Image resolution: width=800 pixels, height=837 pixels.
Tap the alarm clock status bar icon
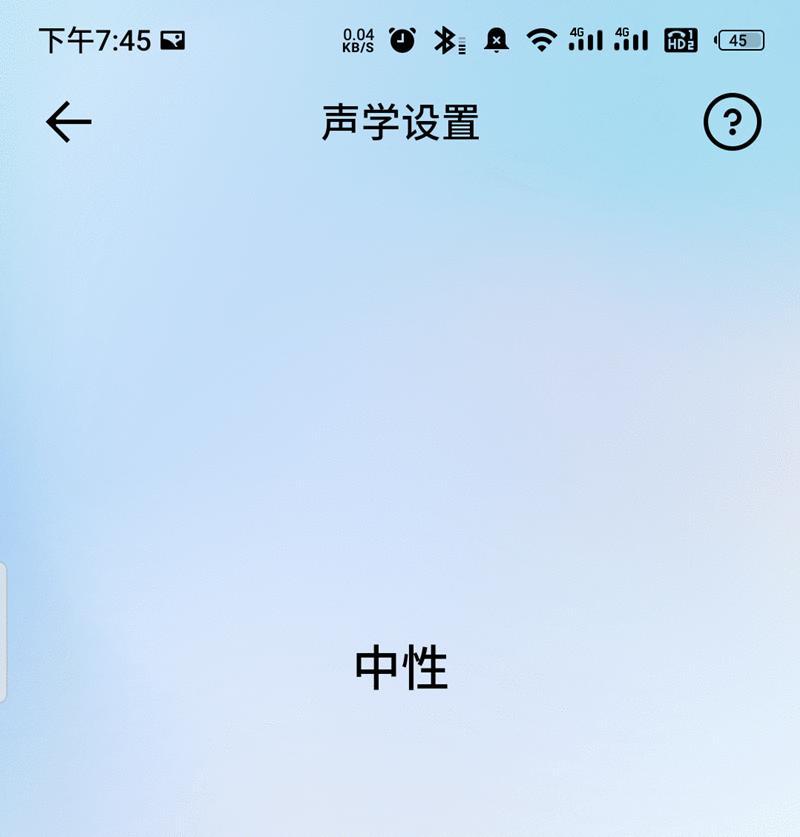click(400, 40)
